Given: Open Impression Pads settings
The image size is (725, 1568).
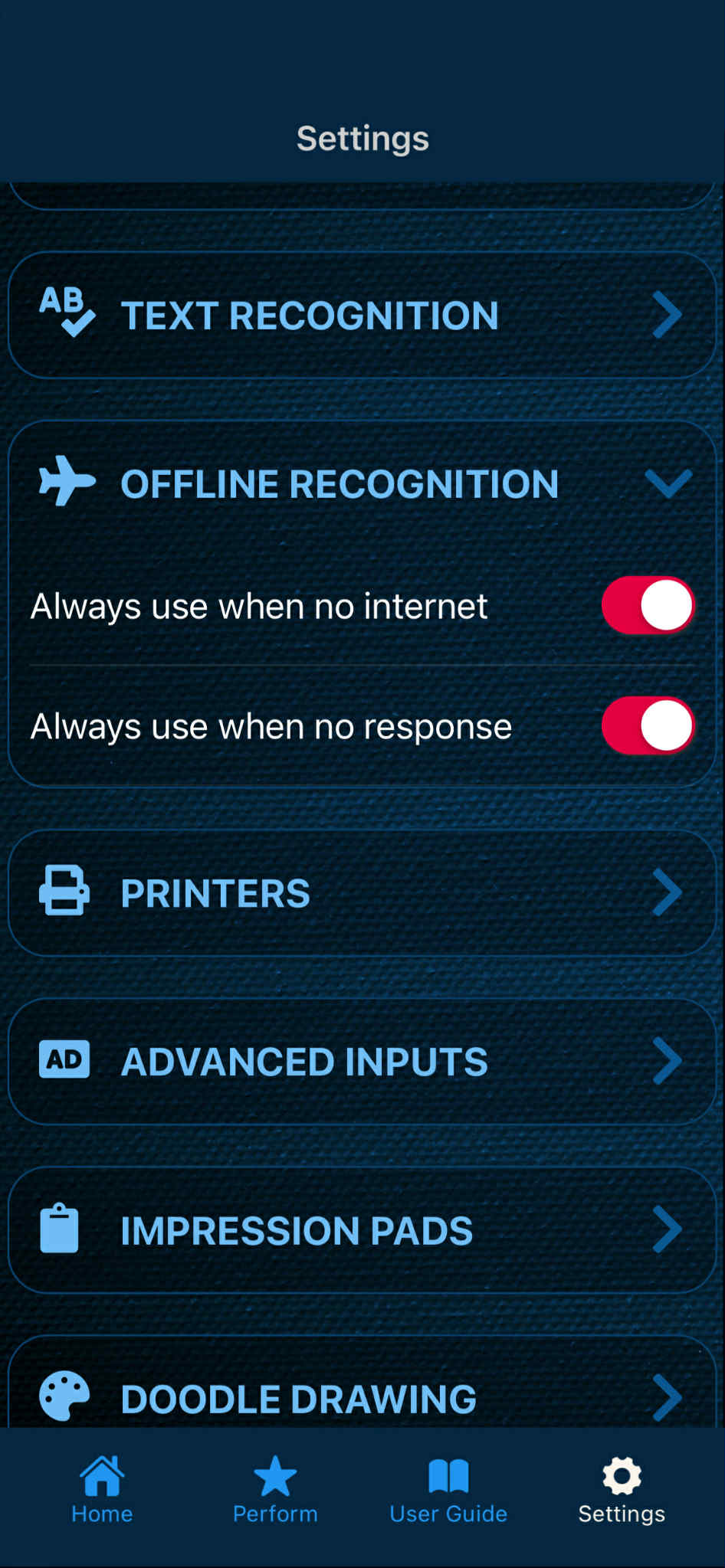Looking at the screenshot, I should pyautogui.click(x=362, y=1229).
